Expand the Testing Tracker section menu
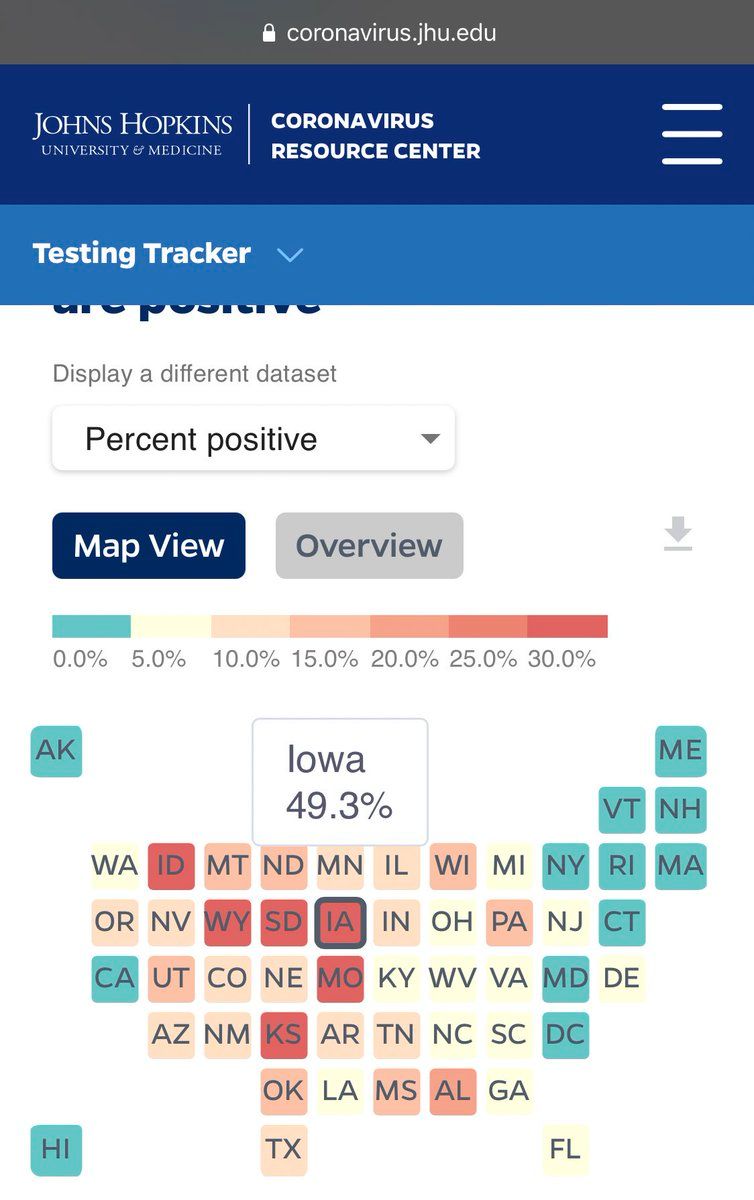This screenshot has height=1200, width=754. pos(290,255)
